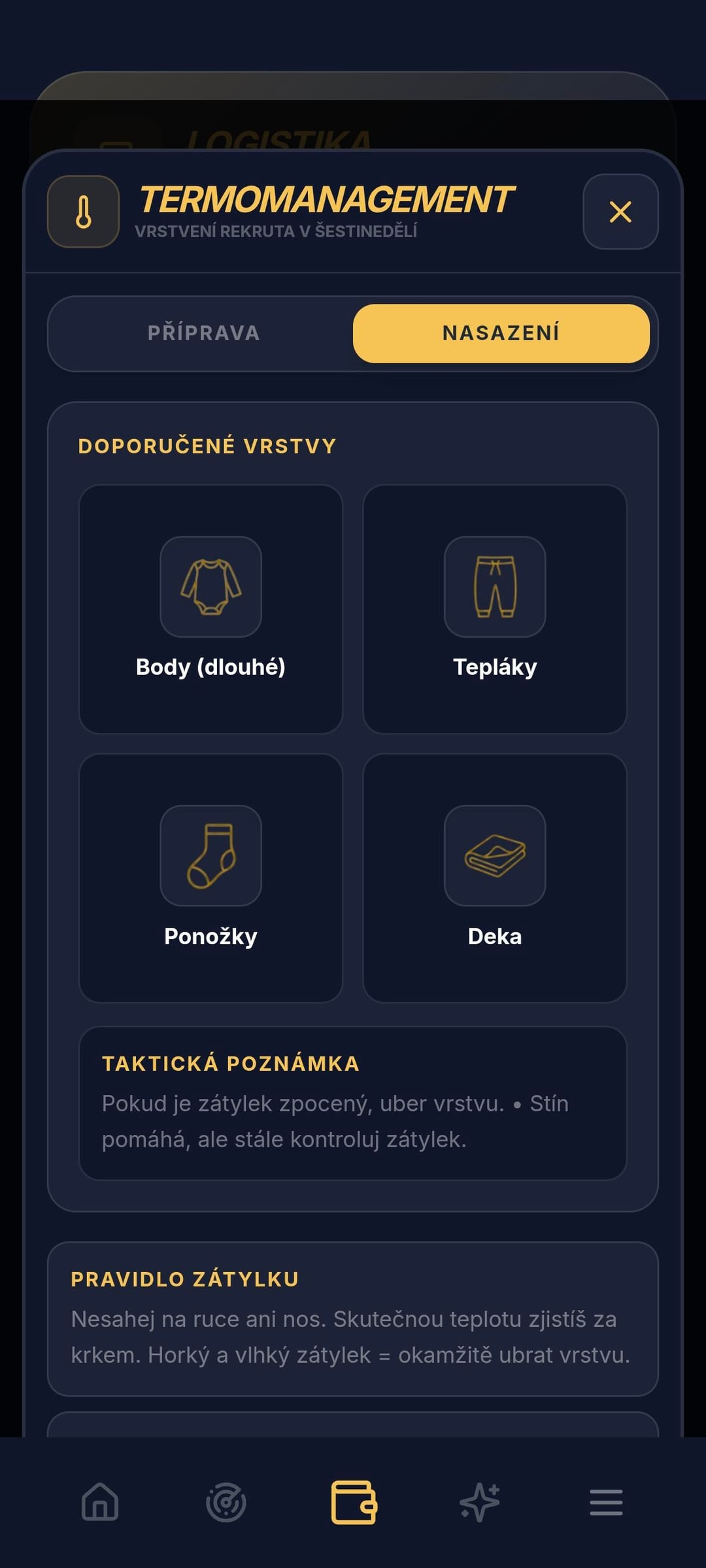Image resolution: width=706 pixels, height=1568 pixels.
Task: Select the Nasazení tab
Action: click(501, 333)
